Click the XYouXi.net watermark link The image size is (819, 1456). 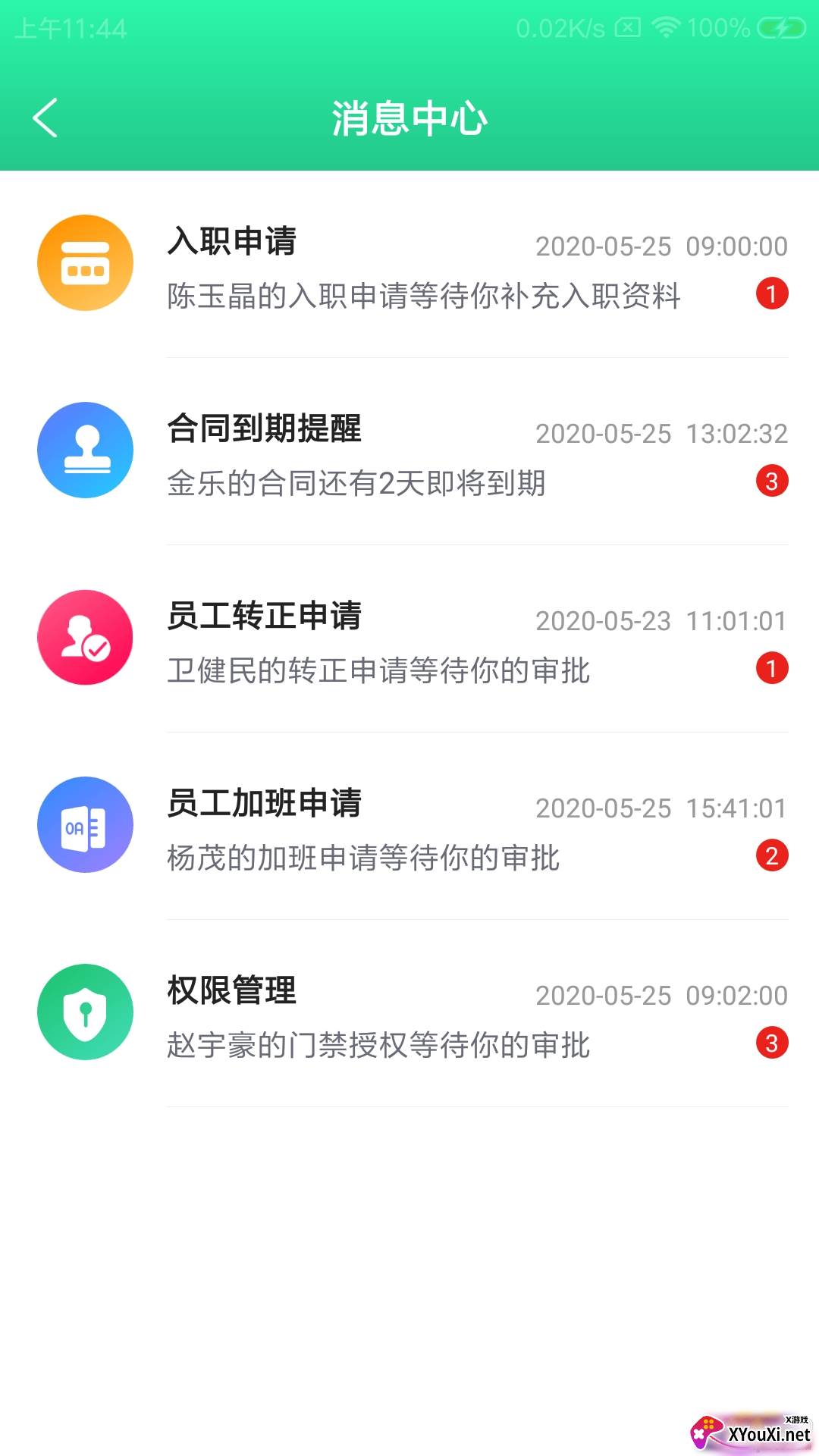click(x=751, y=1433)
